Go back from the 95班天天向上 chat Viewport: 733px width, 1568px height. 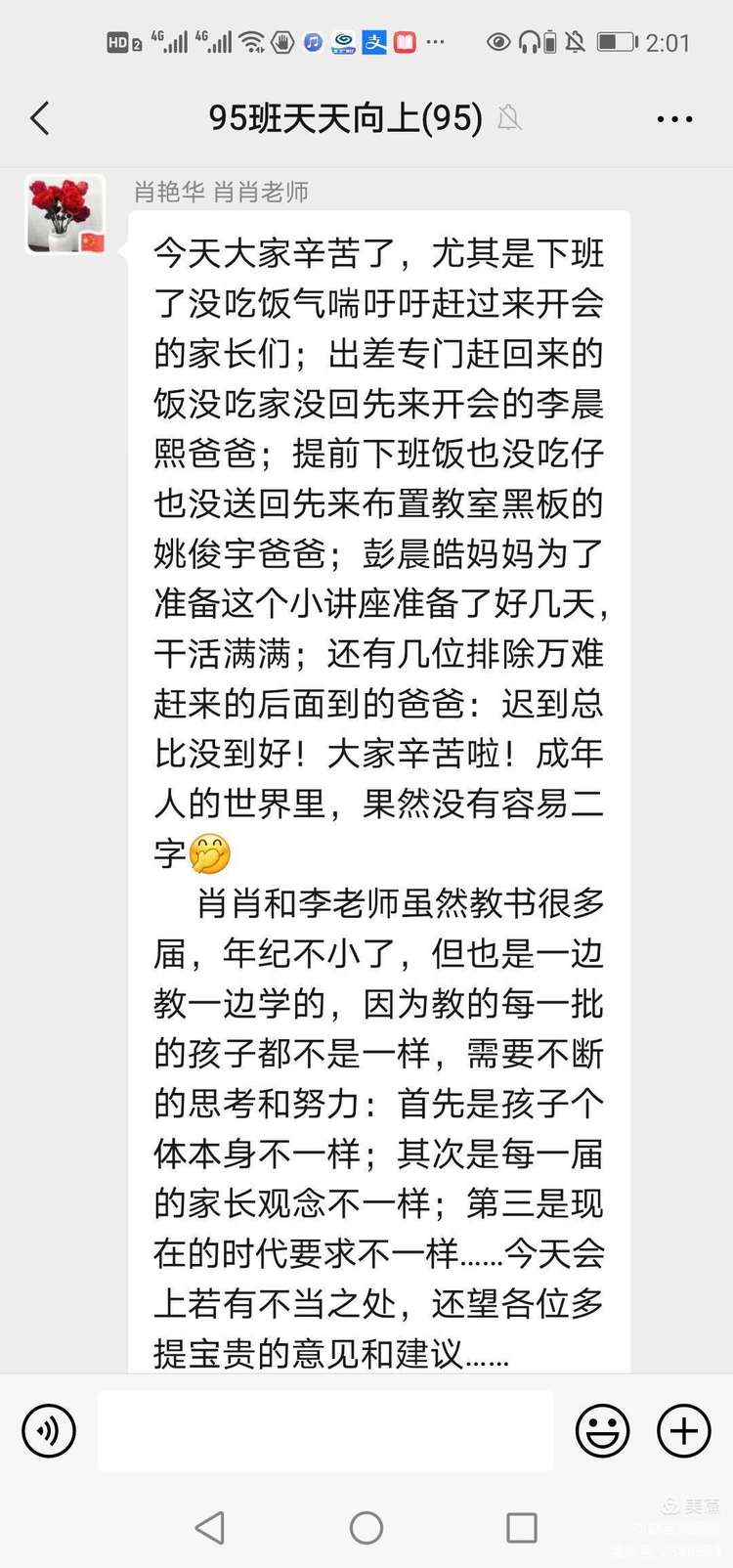point(40,118)
